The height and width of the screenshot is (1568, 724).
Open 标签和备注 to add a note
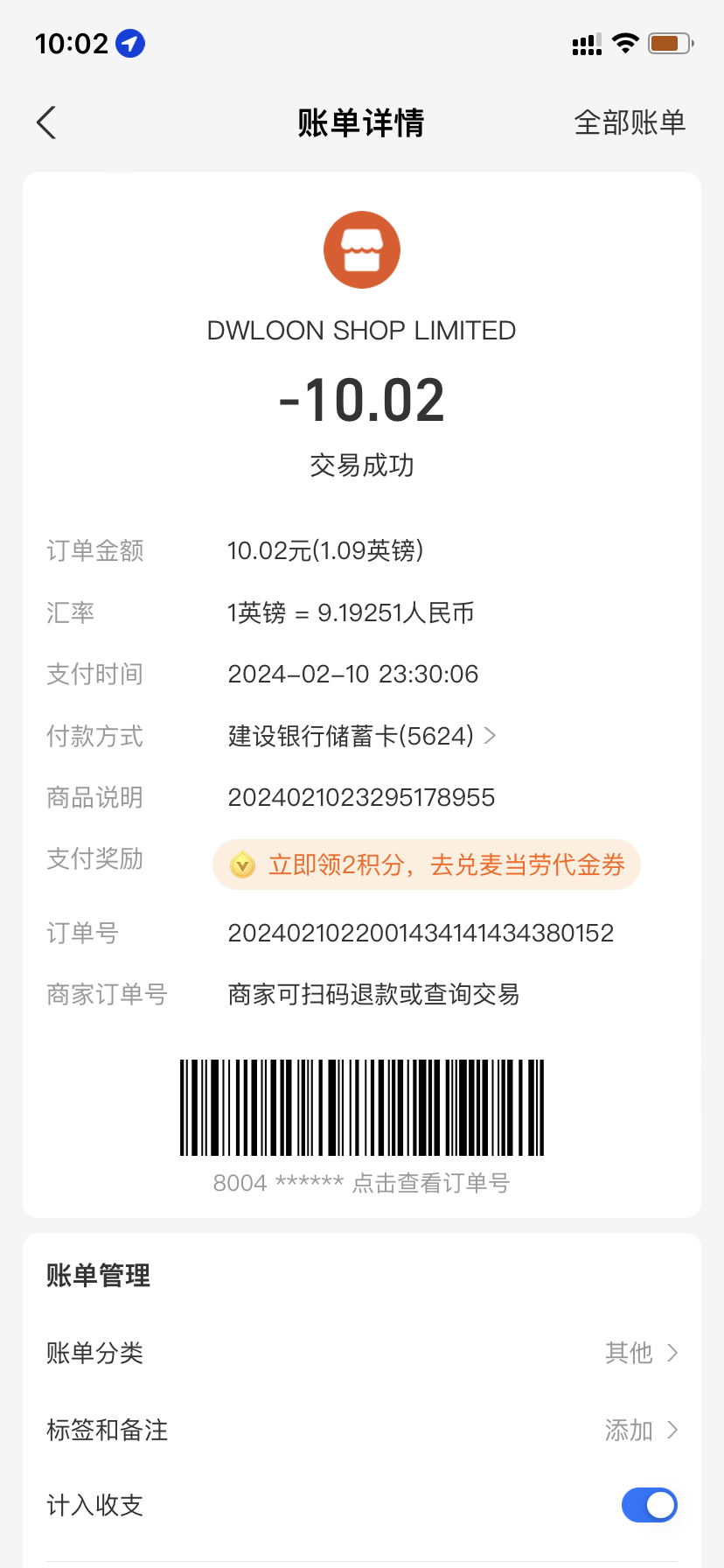(362, 1430)
